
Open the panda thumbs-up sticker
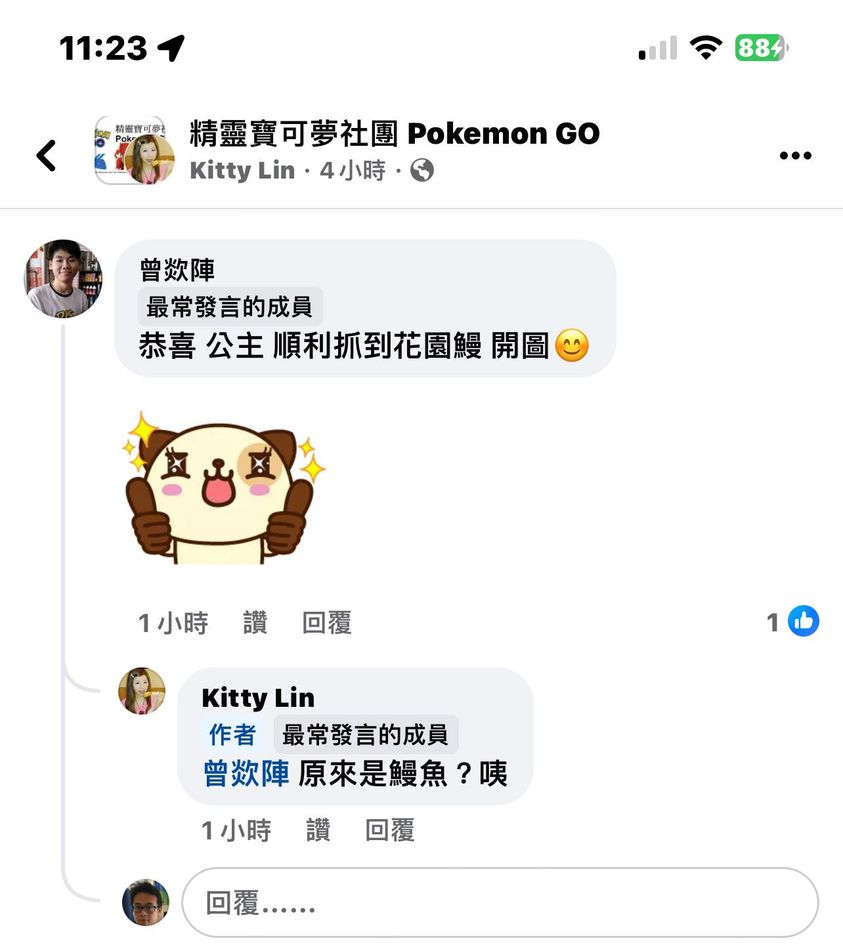pos(223,489)
